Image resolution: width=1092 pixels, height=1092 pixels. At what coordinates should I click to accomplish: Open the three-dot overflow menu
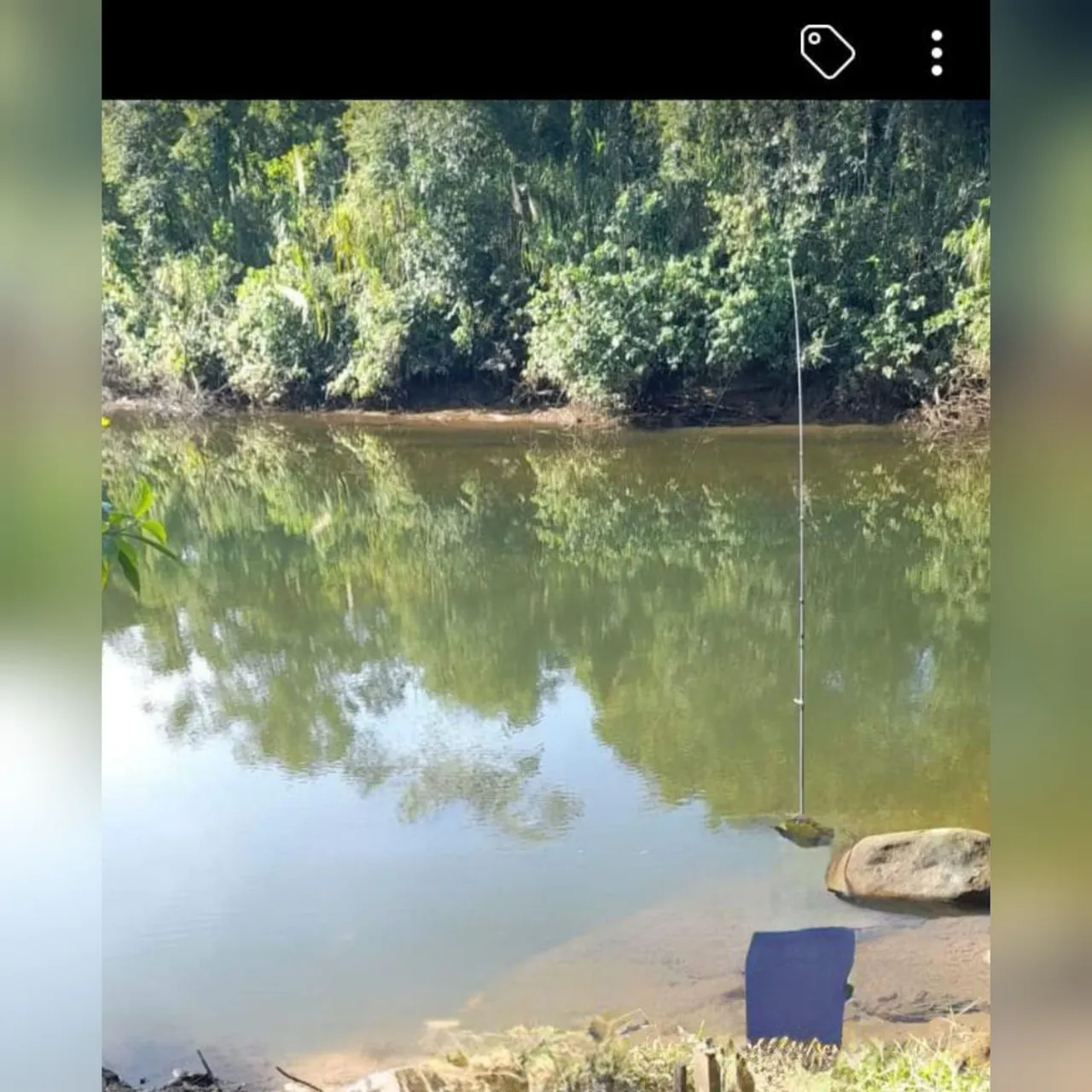pyautogui.click(x=937, y=53)
